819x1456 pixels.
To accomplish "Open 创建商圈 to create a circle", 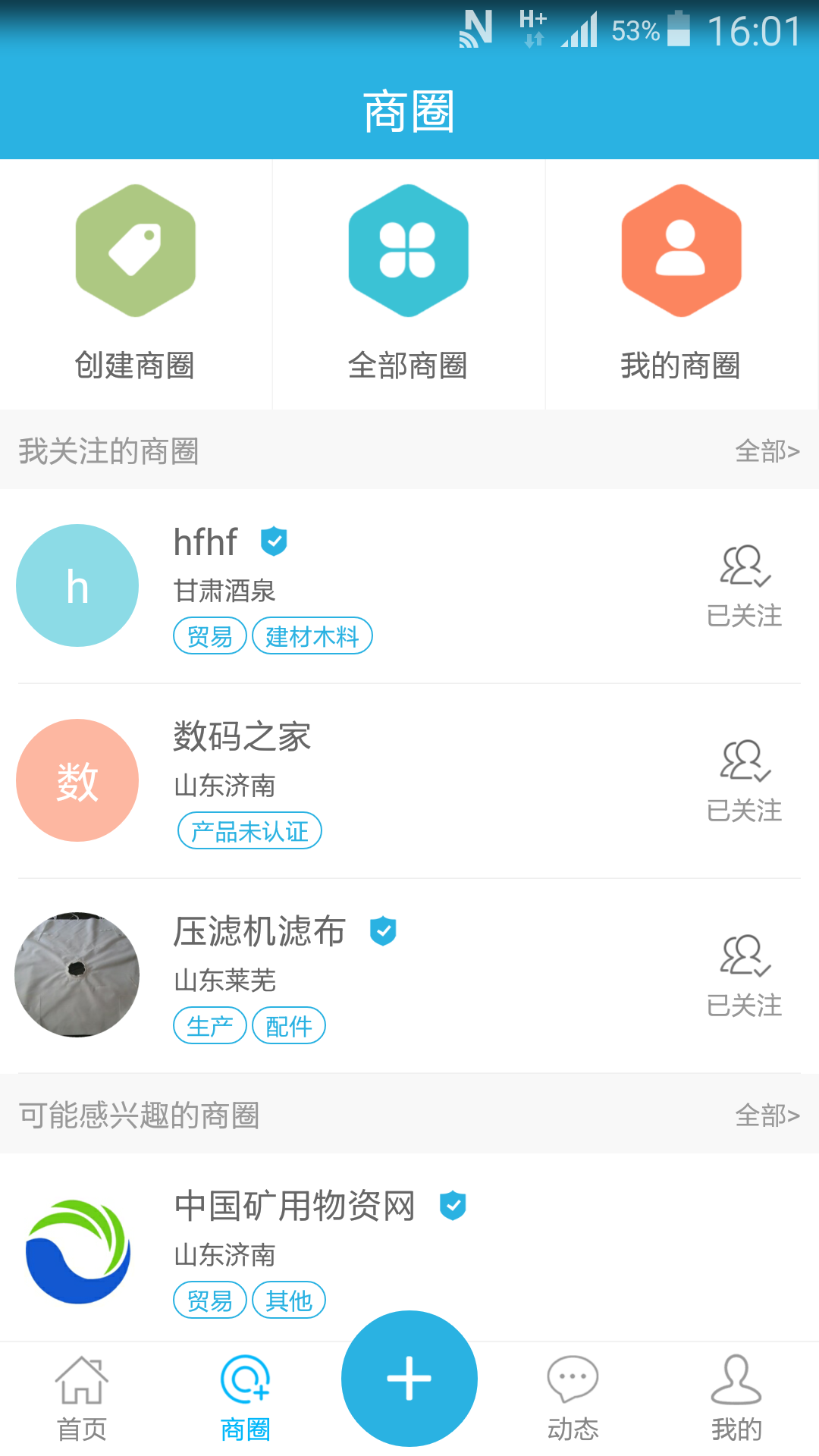I will point(136,282).
